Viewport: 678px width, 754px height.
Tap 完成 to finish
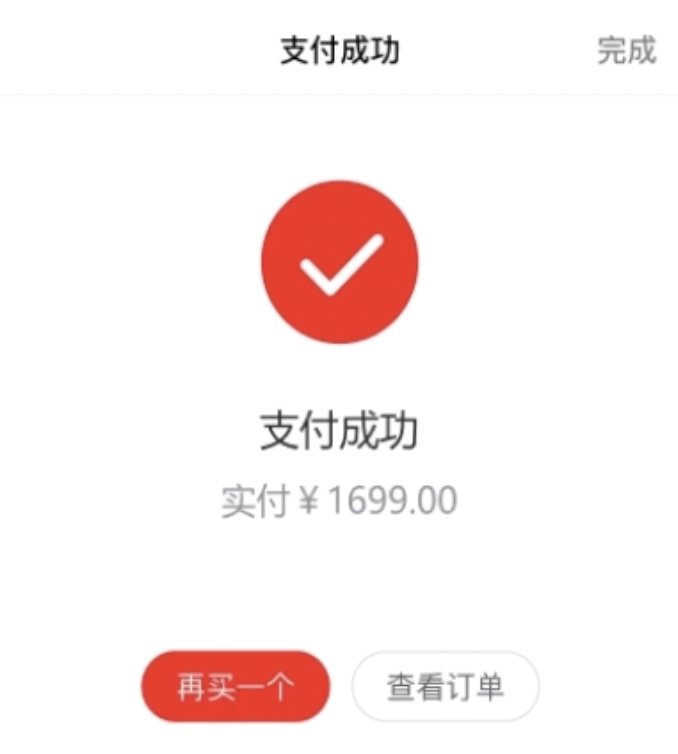coord(626,50)
